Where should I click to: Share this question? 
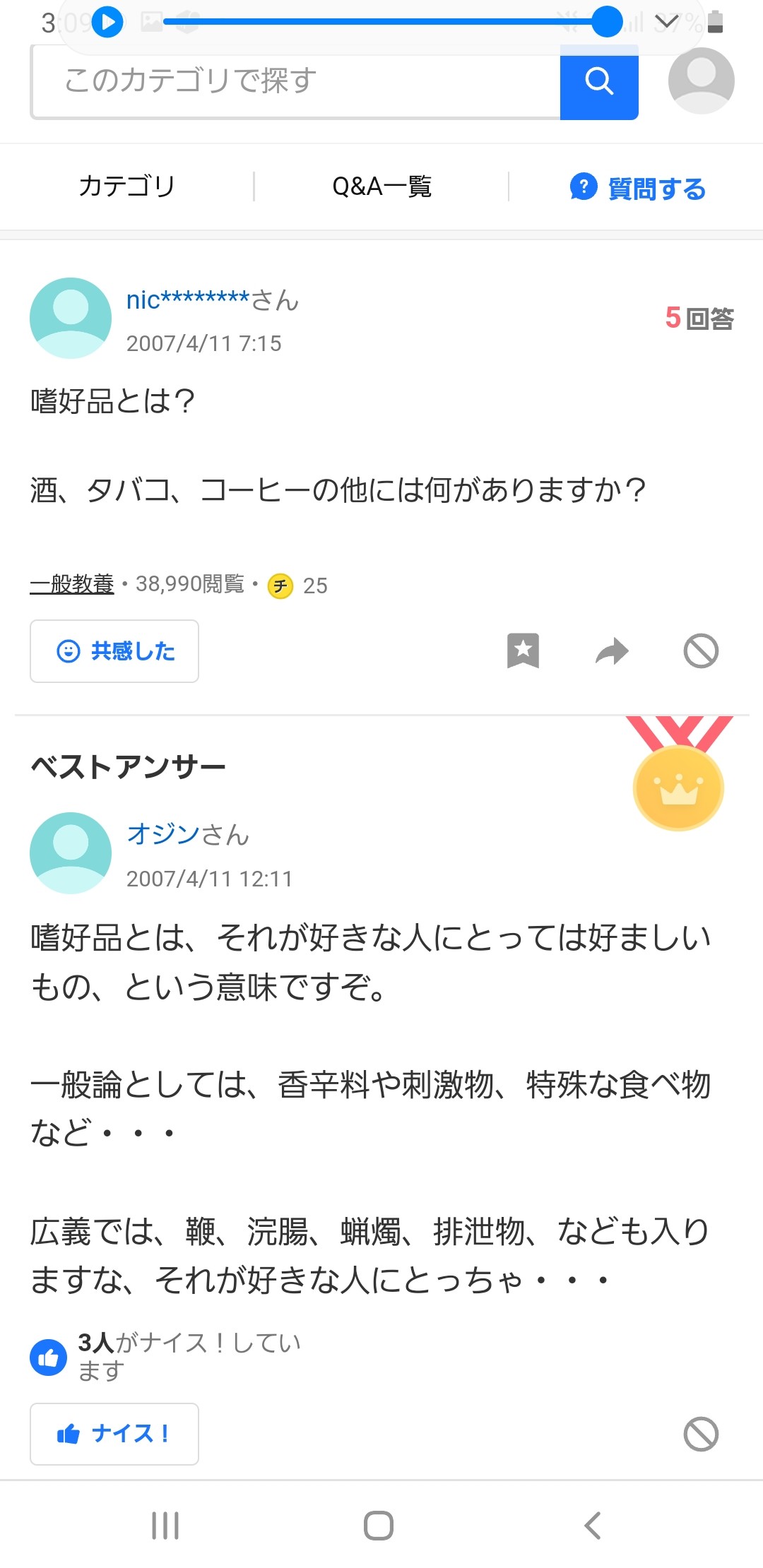tap(612, 651)
